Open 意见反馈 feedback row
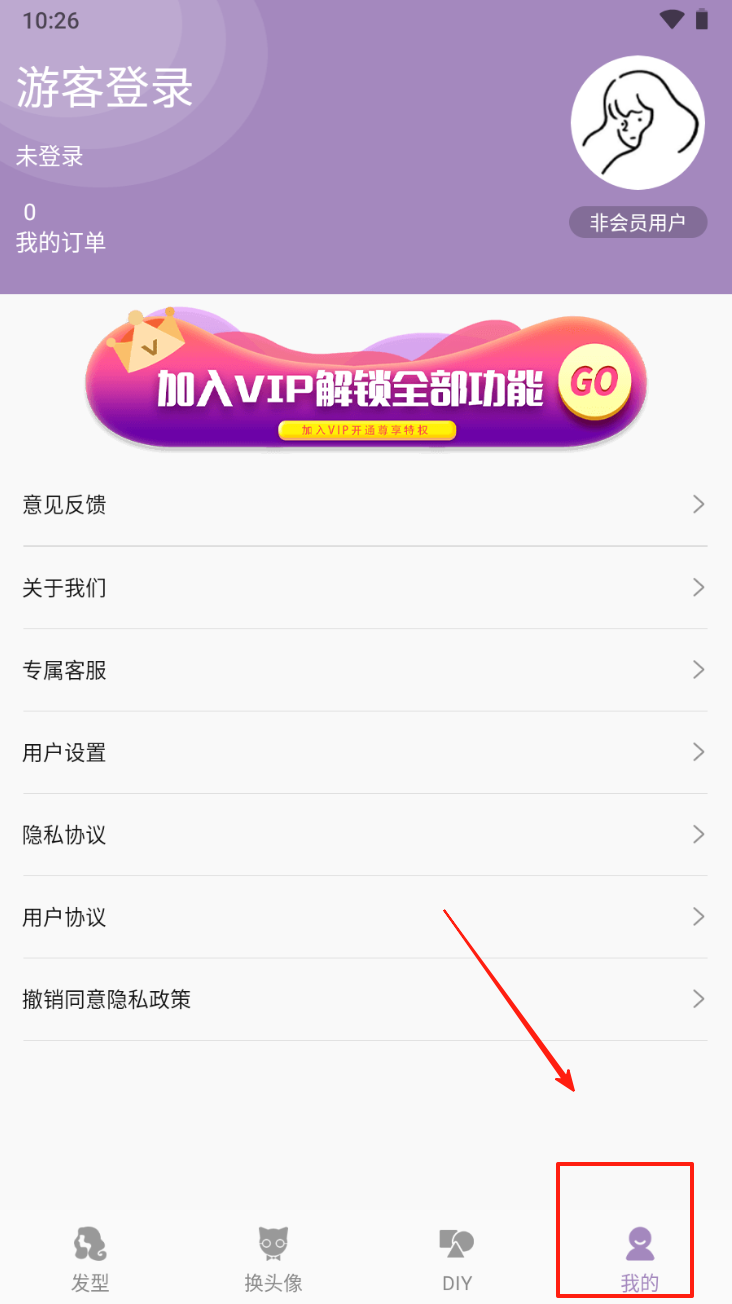Viewport: 732px width, 1304px height. click(365, 505)
